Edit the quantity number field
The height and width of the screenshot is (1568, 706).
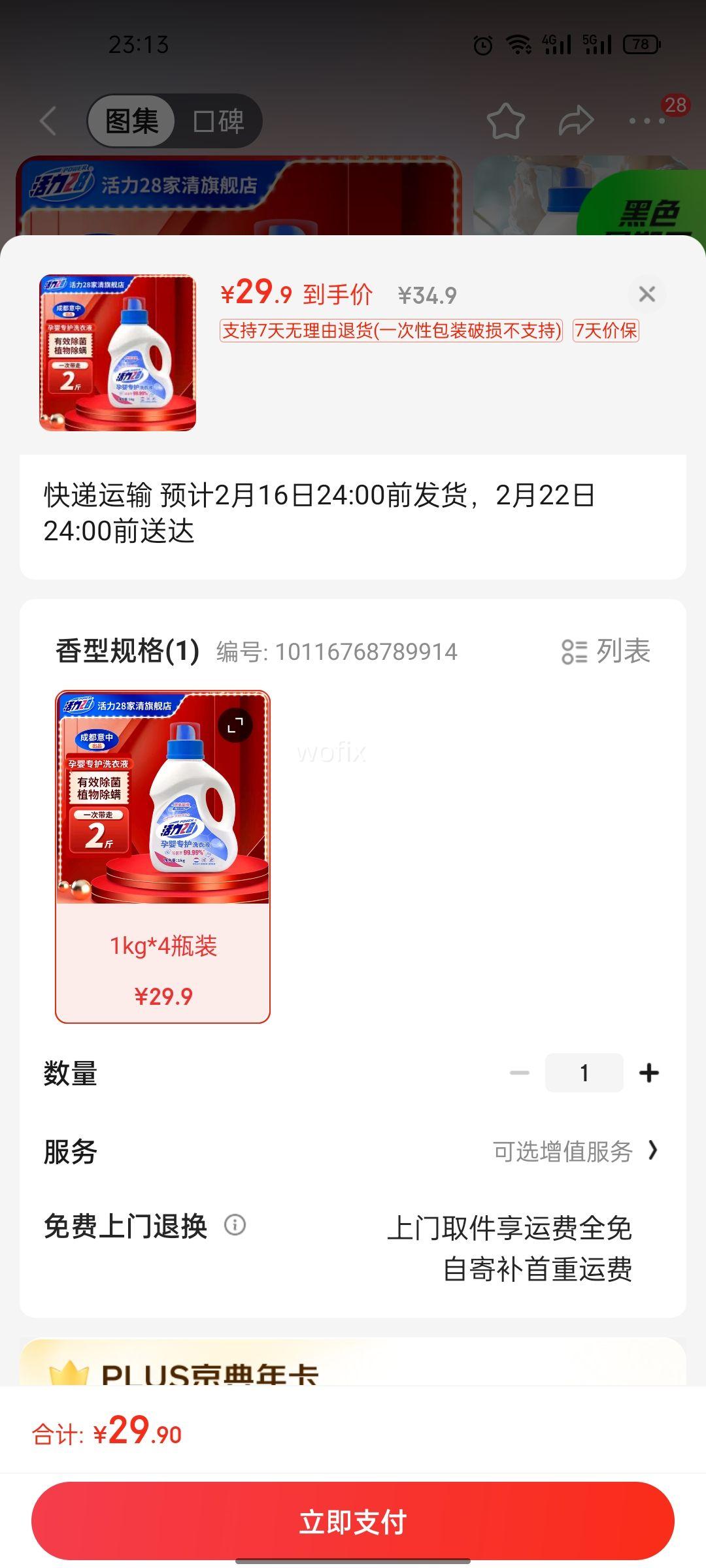coord(584,1072)
